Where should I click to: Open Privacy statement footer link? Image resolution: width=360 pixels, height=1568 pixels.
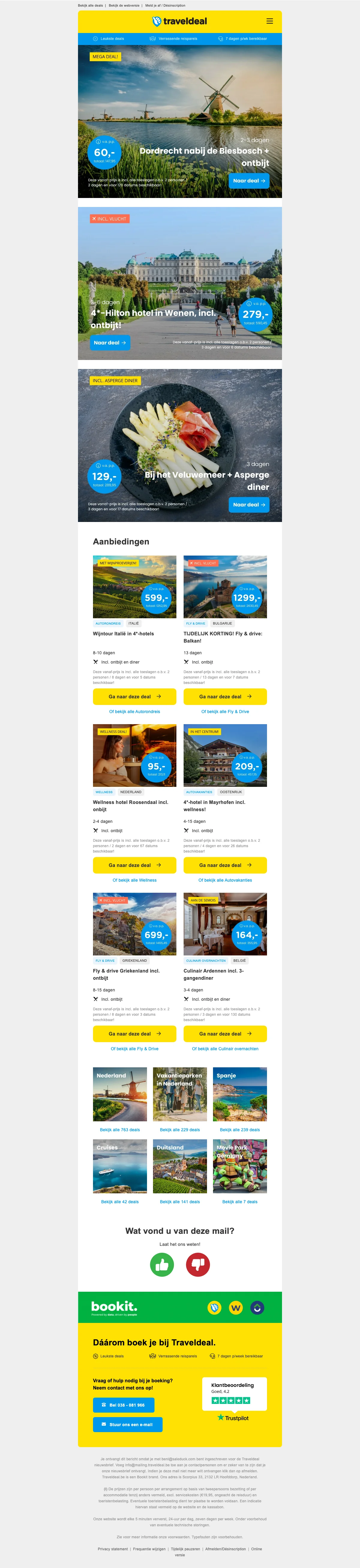(x=113, y=1549)
